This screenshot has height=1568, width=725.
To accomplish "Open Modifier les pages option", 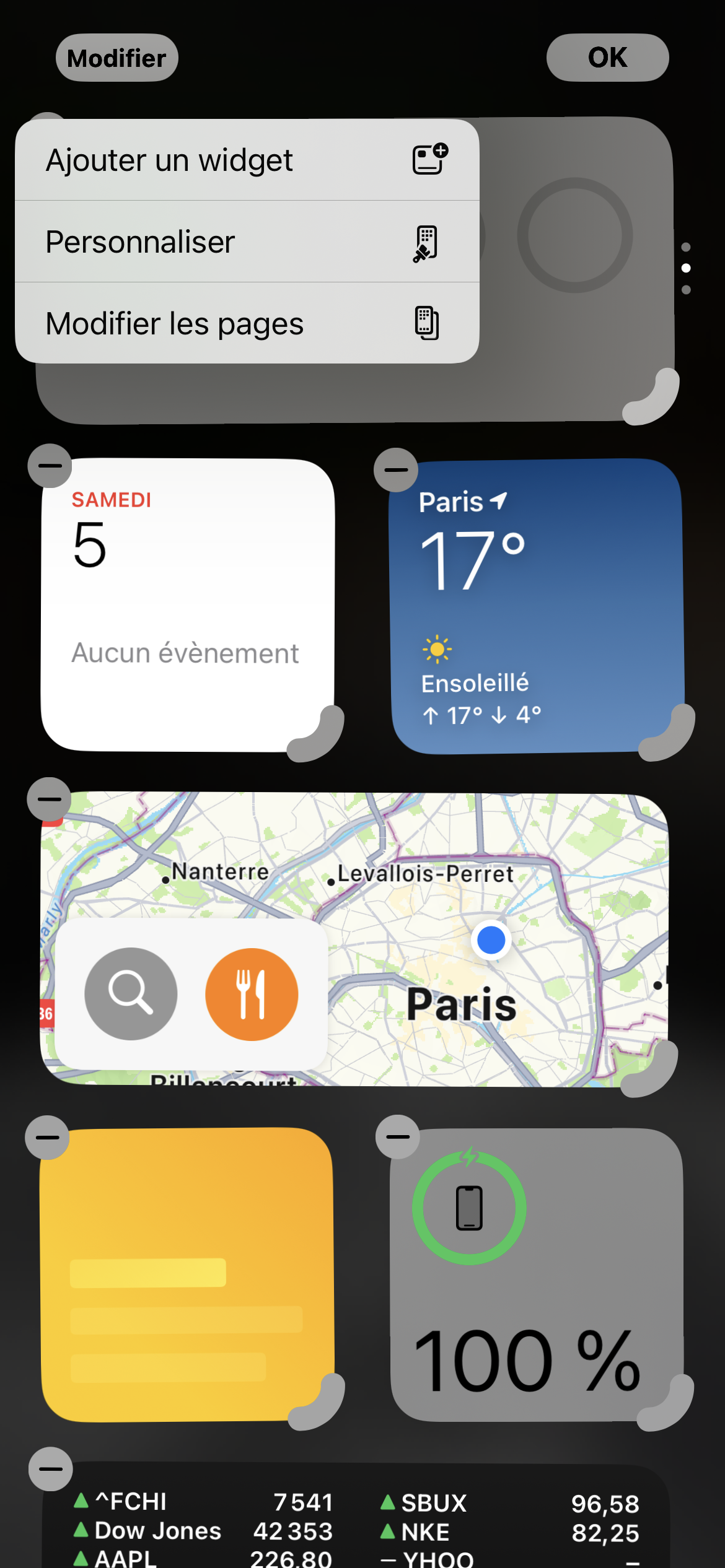I will pyautogui.click(x=247, y=323).
